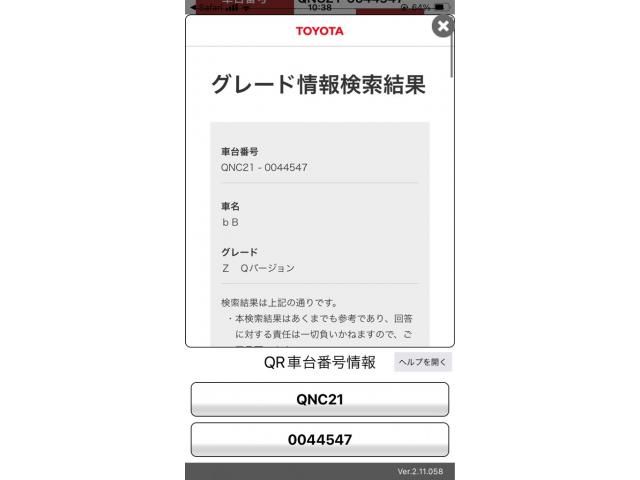This screenshot has width=640, height=480.
Task: Close the grade search result popup
Action: coord(442,27)
